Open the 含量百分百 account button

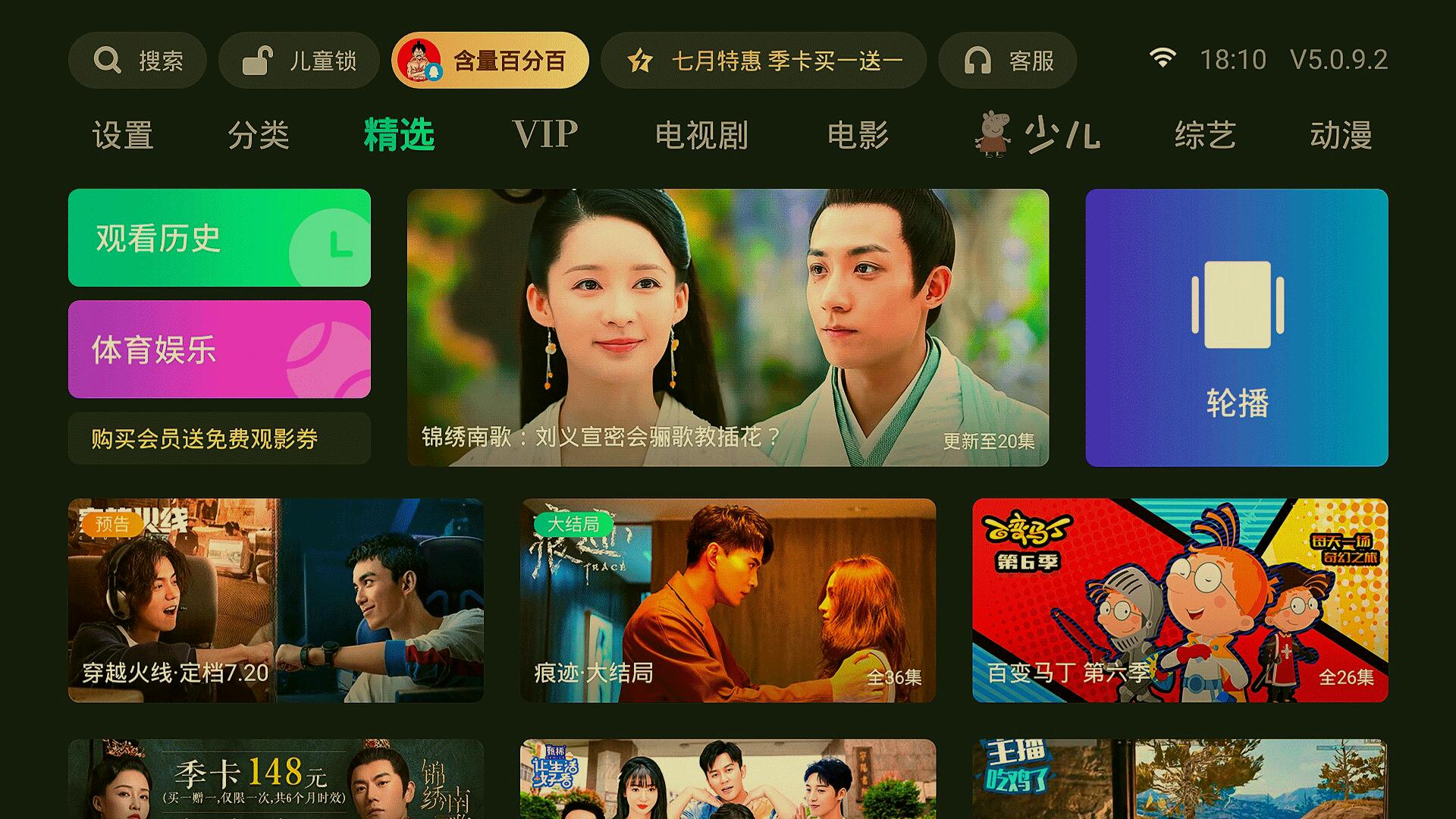point(490,60)
